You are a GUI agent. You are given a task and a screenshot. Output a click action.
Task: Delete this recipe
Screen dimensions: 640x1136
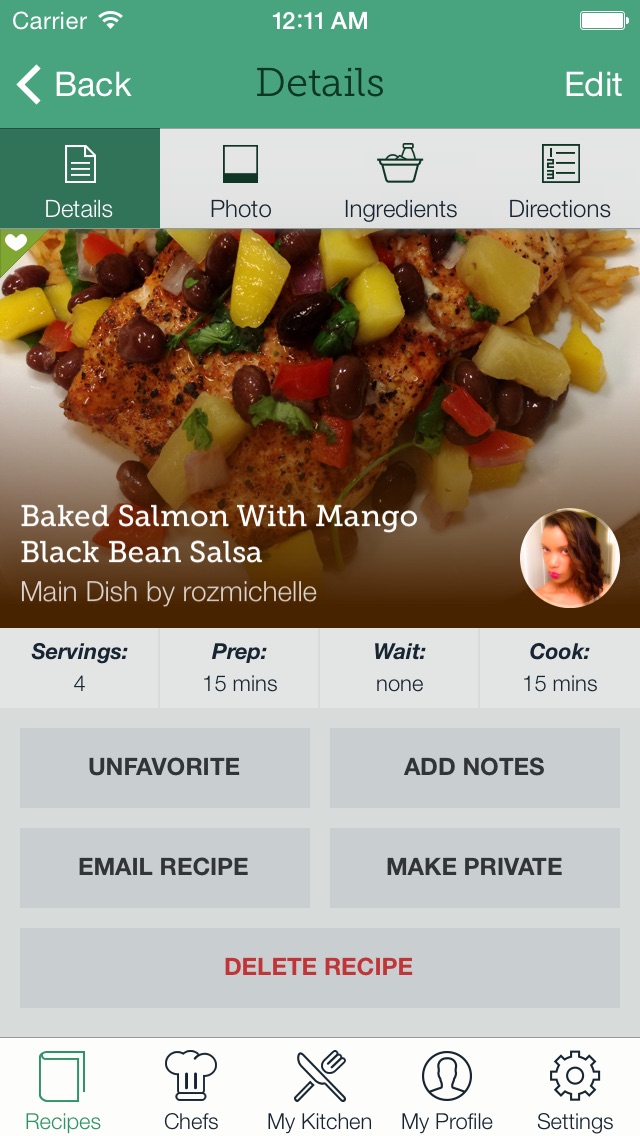point(319,967)
